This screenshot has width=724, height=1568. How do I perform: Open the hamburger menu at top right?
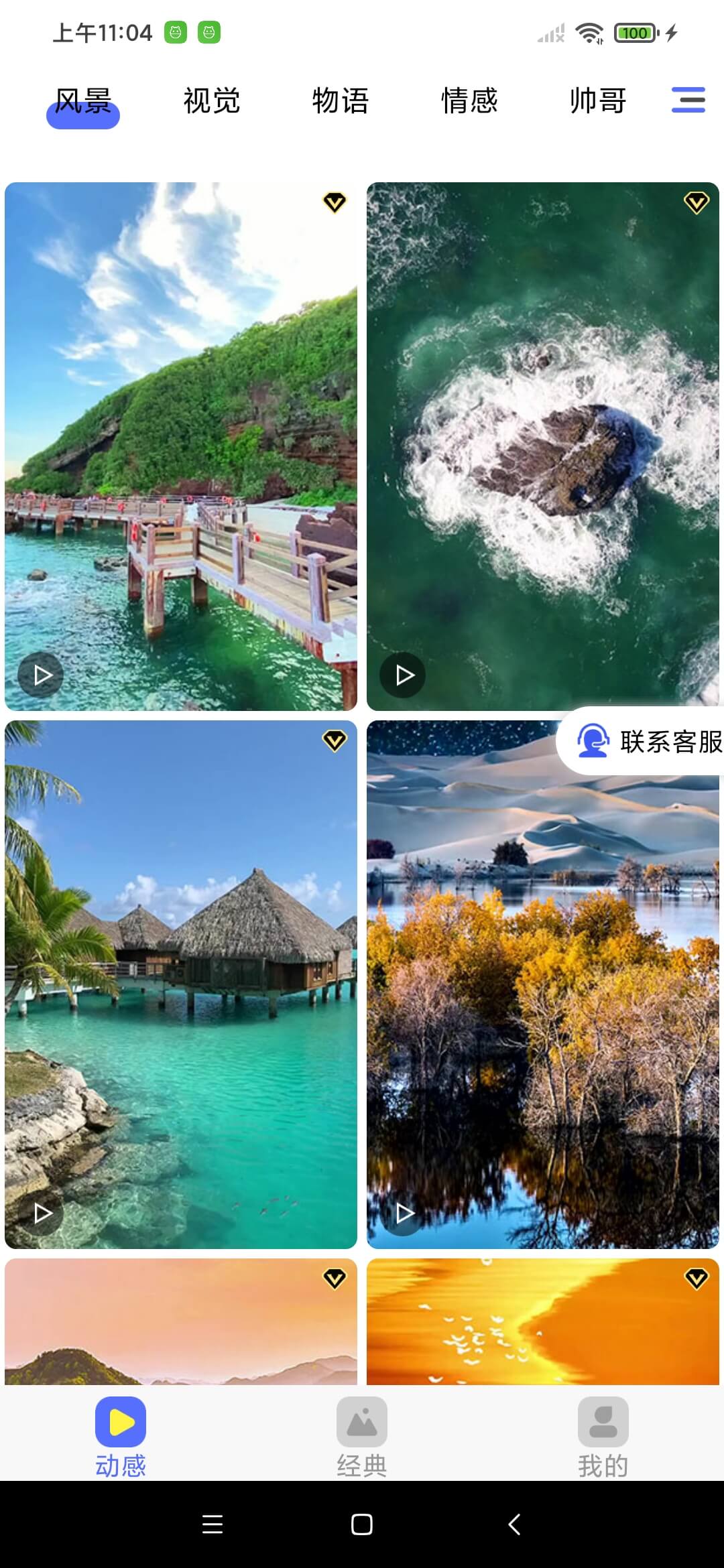tap(688, 99)
